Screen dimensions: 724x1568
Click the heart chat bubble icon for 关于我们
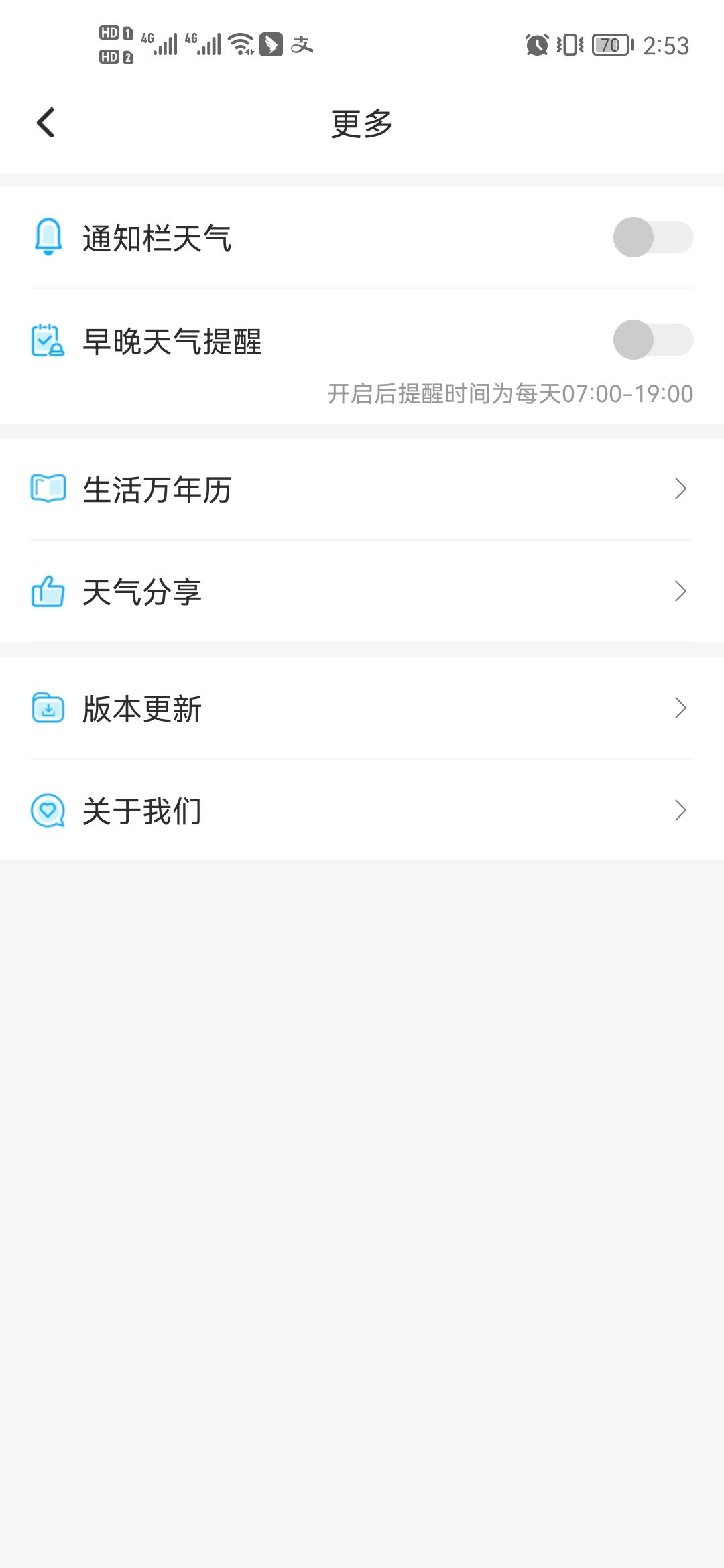(x=47, y=811)
